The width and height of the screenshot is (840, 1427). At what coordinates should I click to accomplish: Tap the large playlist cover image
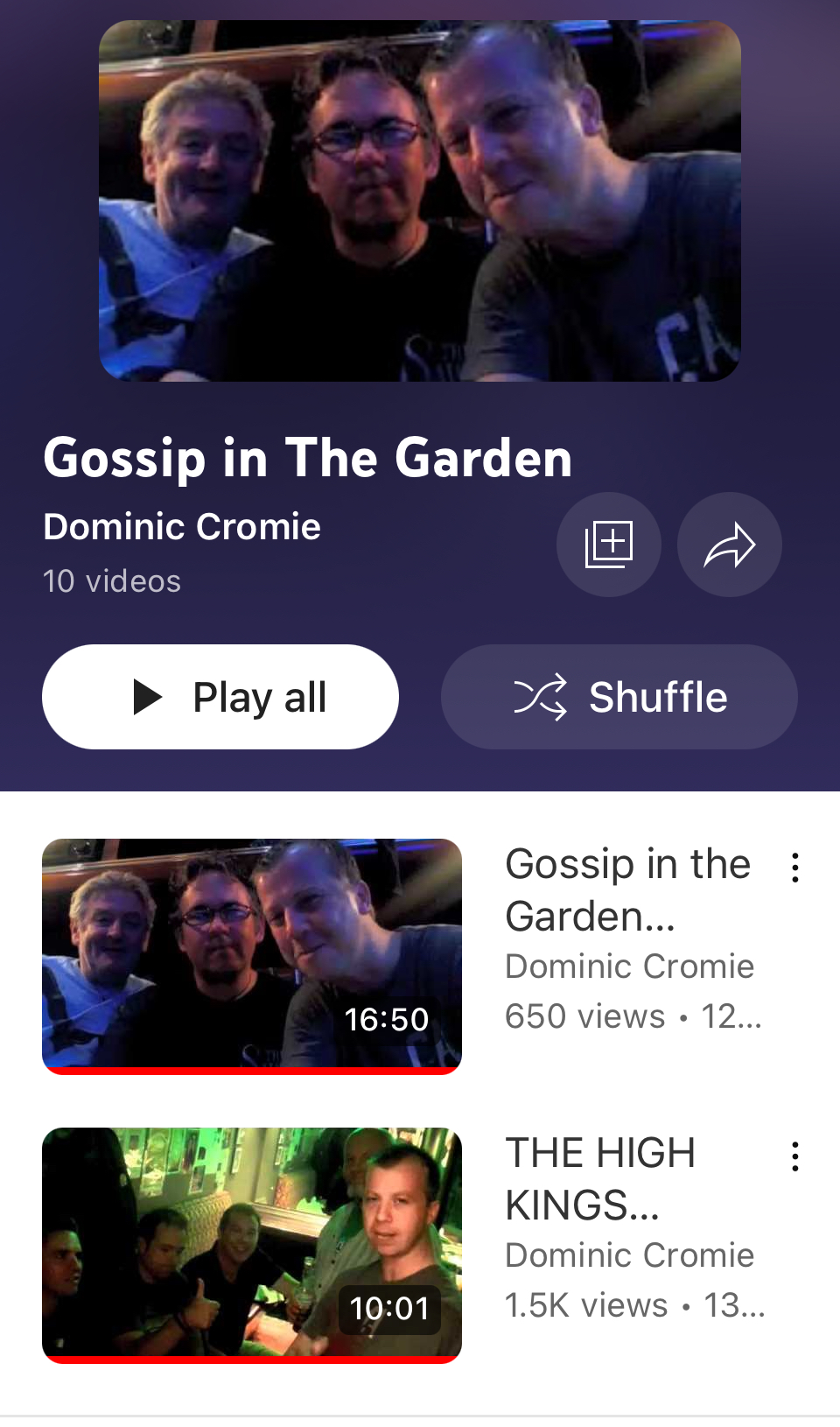tap(420, 201)
